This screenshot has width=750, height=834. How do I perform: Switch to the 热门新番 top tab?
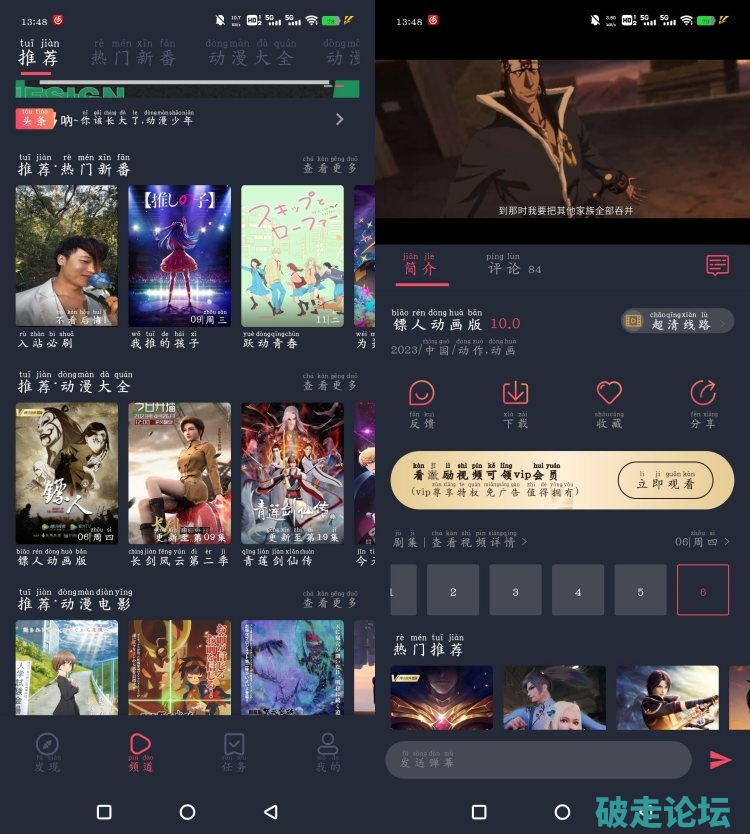tap(132, 57)
